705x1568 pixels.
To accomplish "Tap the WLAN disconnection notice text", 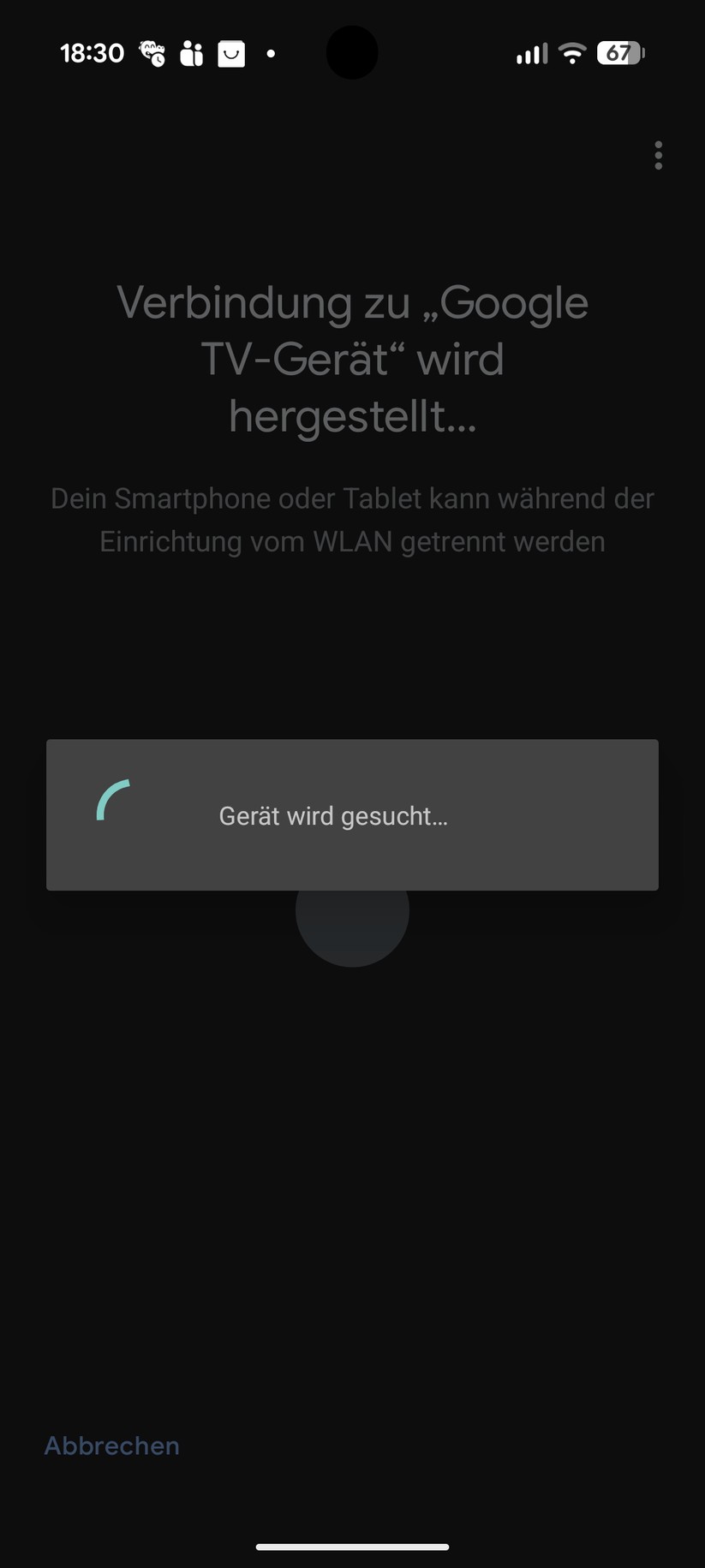I will coord(352,519).
